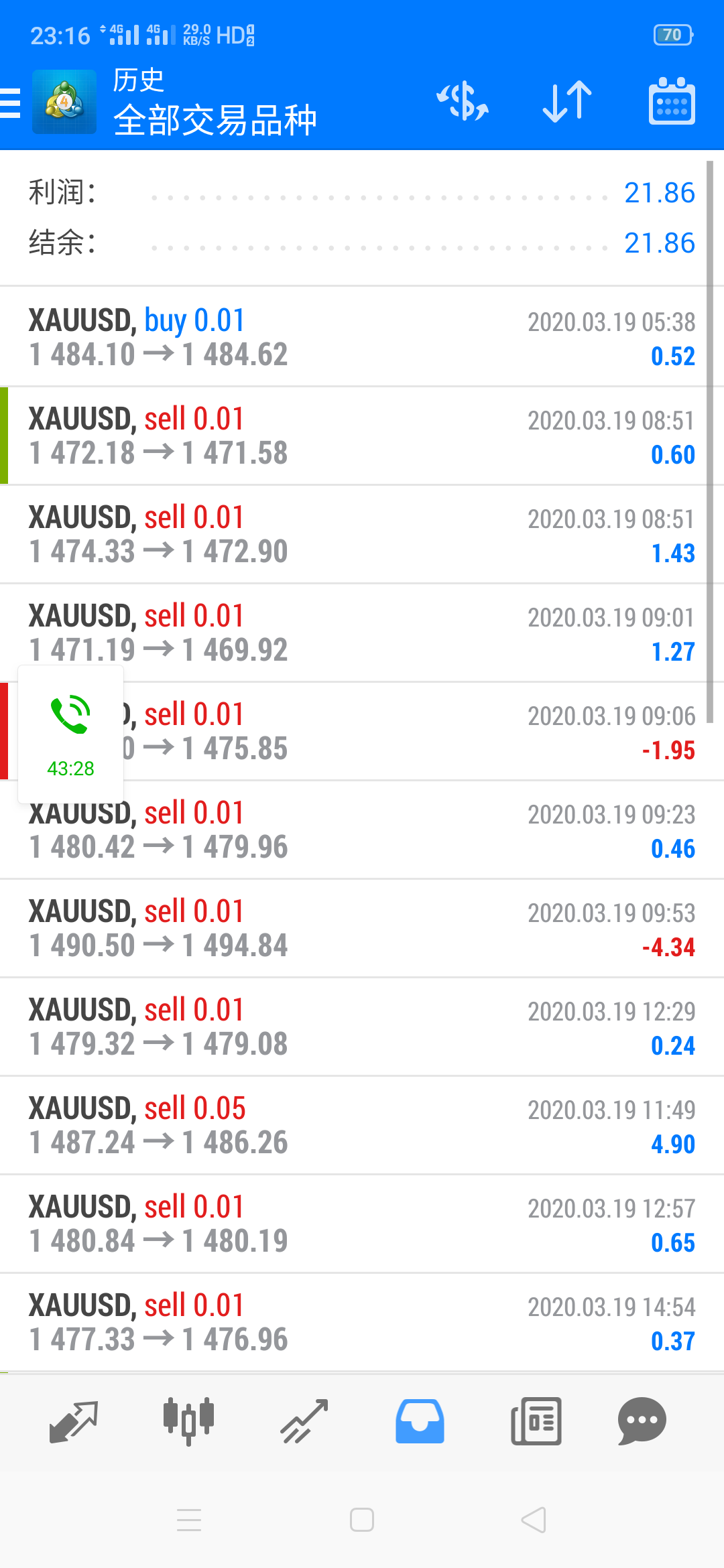Open the calendar date range picker
This screenshot has width=724, height=1568.
(x=672, y=101)
